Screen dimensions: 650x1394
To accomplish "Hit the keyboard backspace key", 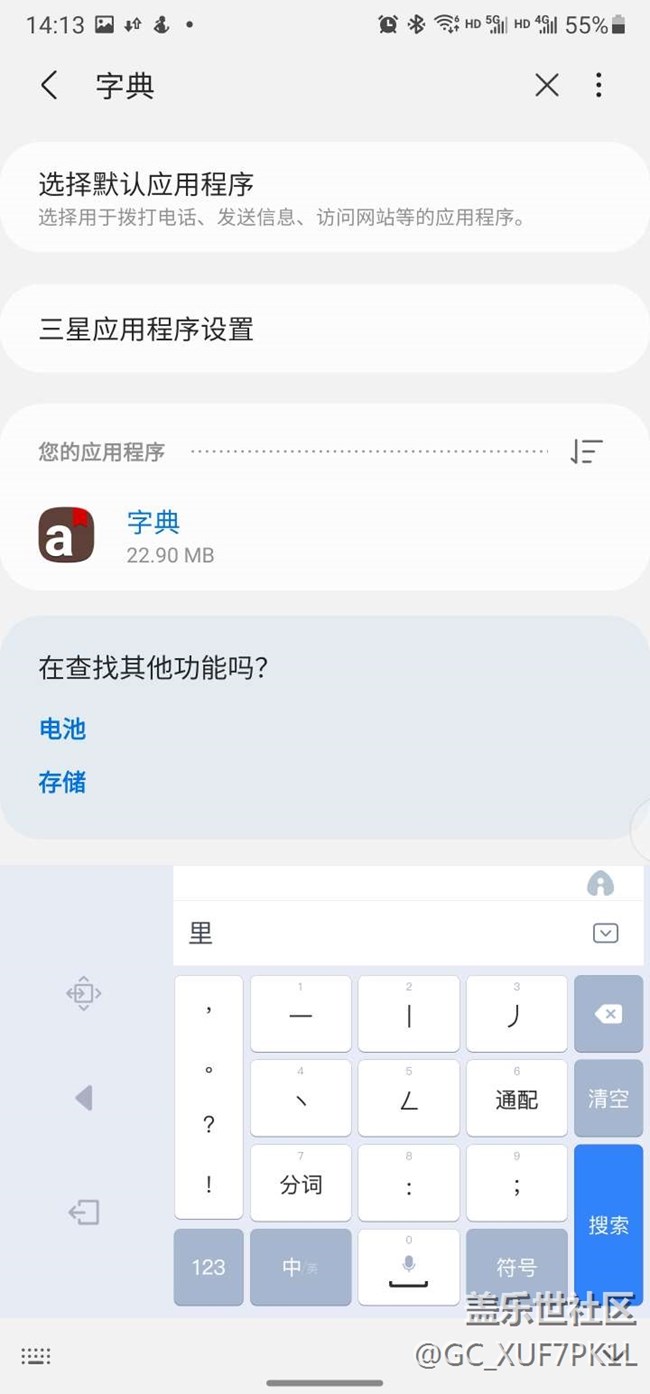I will [x=608, y=1014].
